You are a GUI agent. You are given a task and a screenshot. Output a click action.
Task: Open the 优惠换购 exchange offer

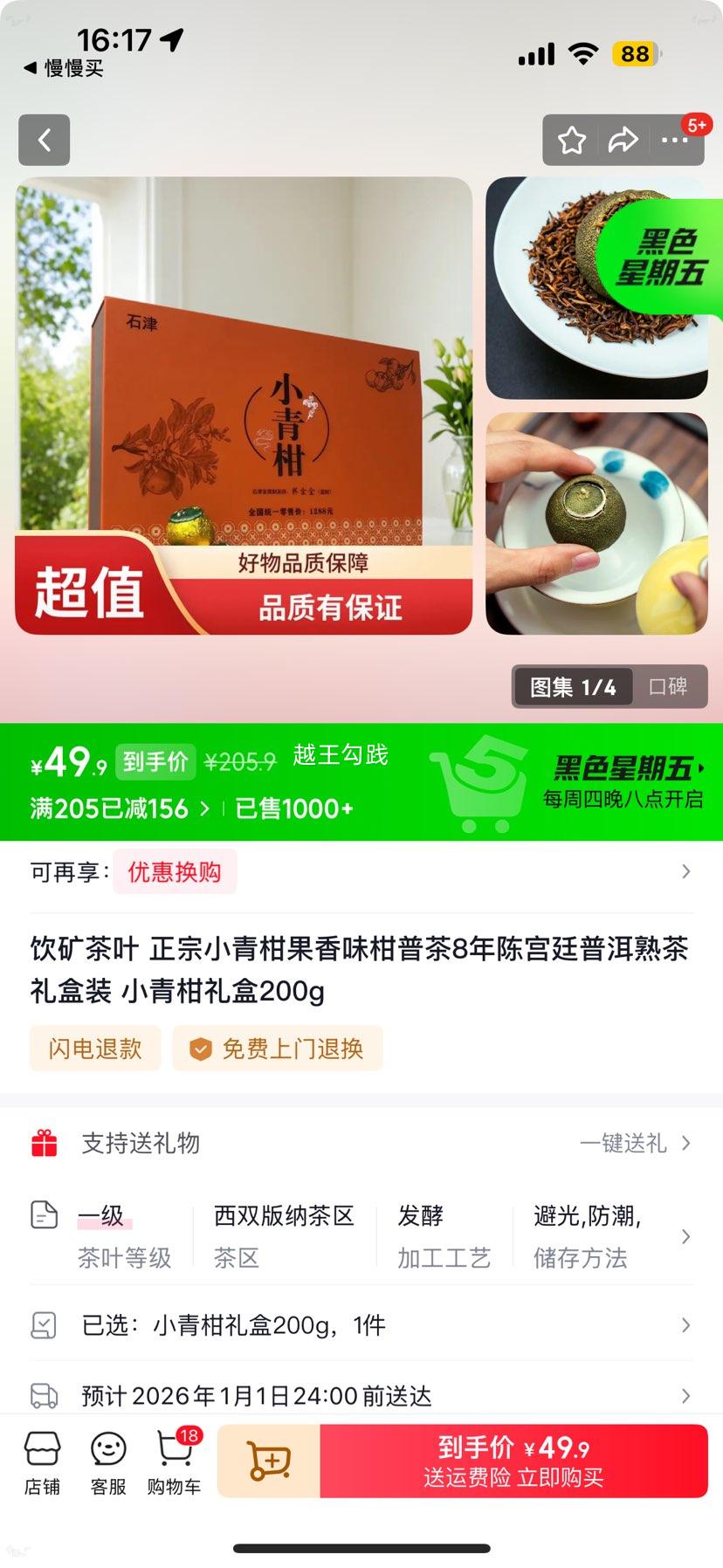tap(175, 871)
